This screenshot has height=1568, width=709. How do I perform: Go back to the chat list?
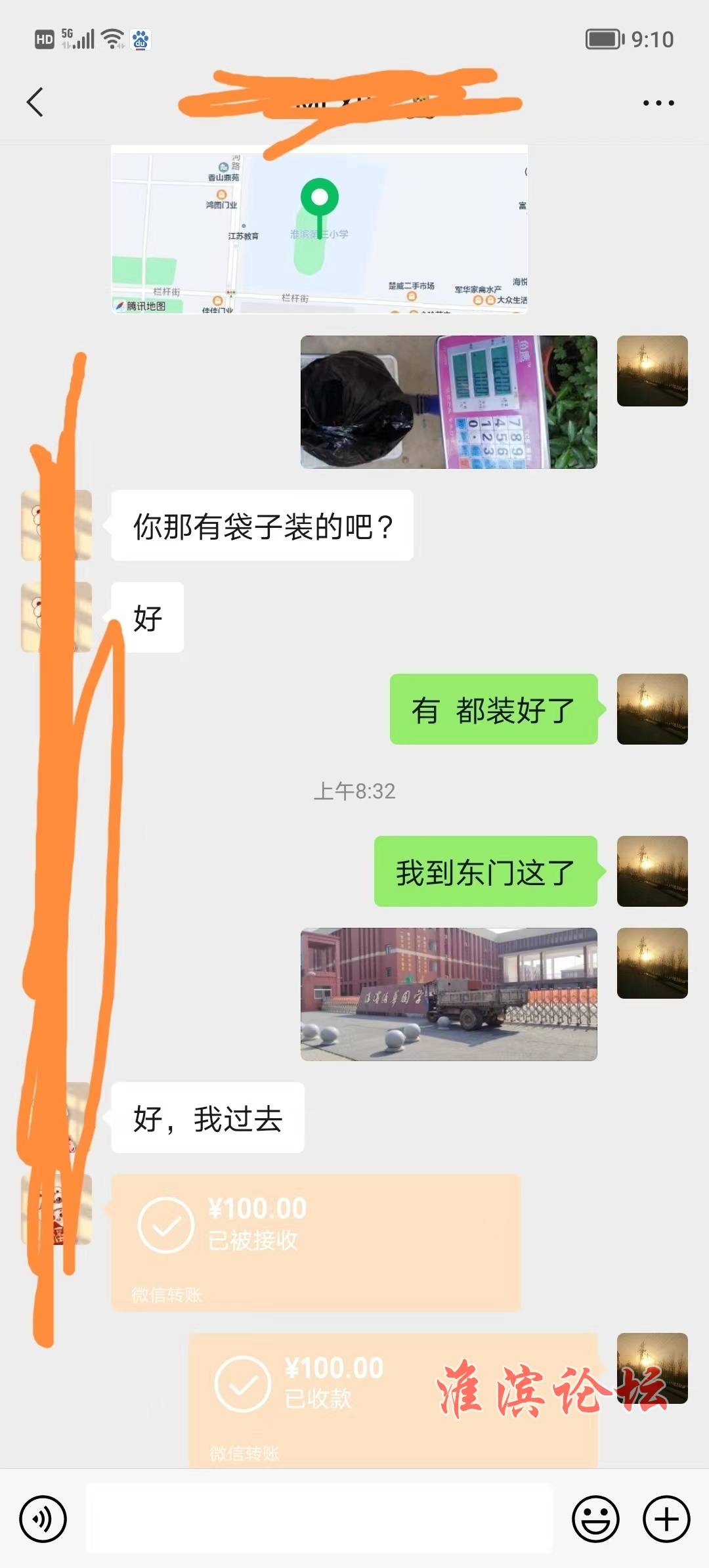[x=35, y=102]
